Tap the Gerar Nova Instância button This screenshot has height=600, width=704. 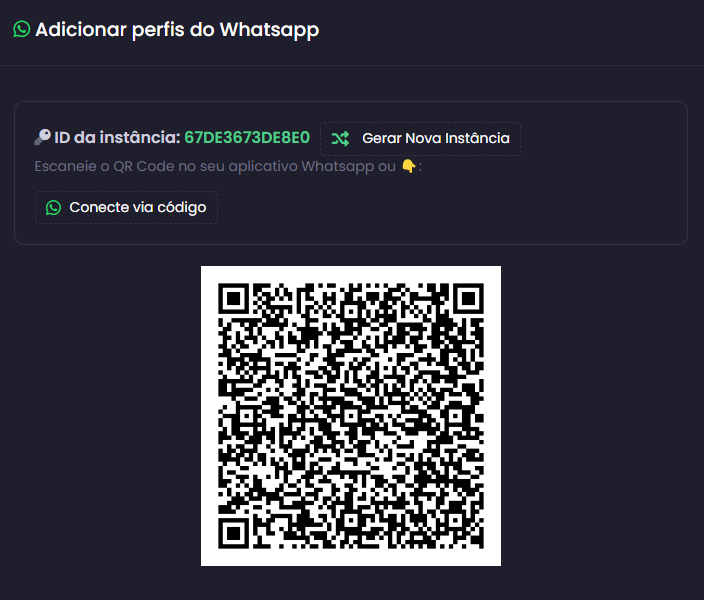point(421,138)
